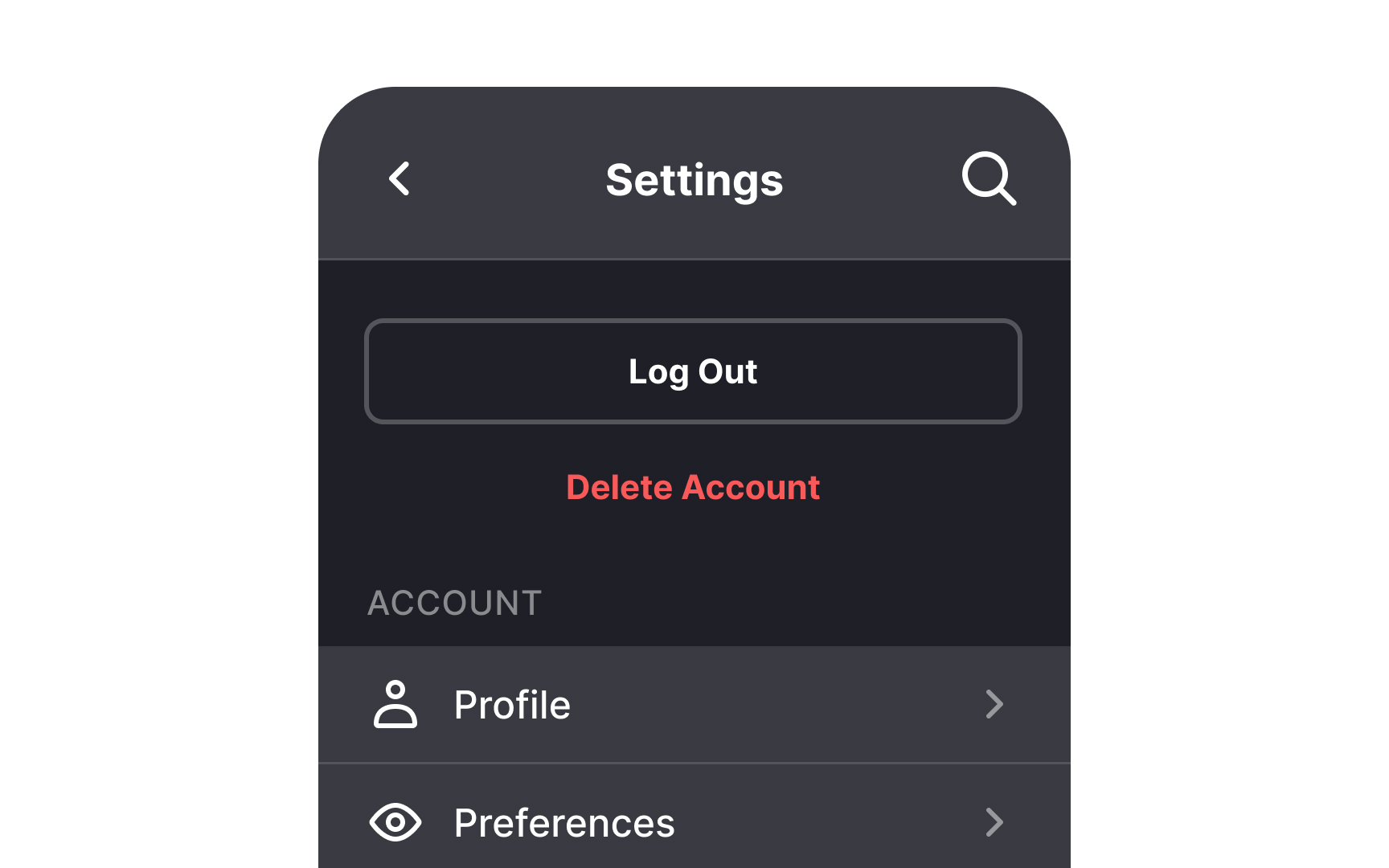
Task: Open the Preferences settings row
Action: [693, 822]
